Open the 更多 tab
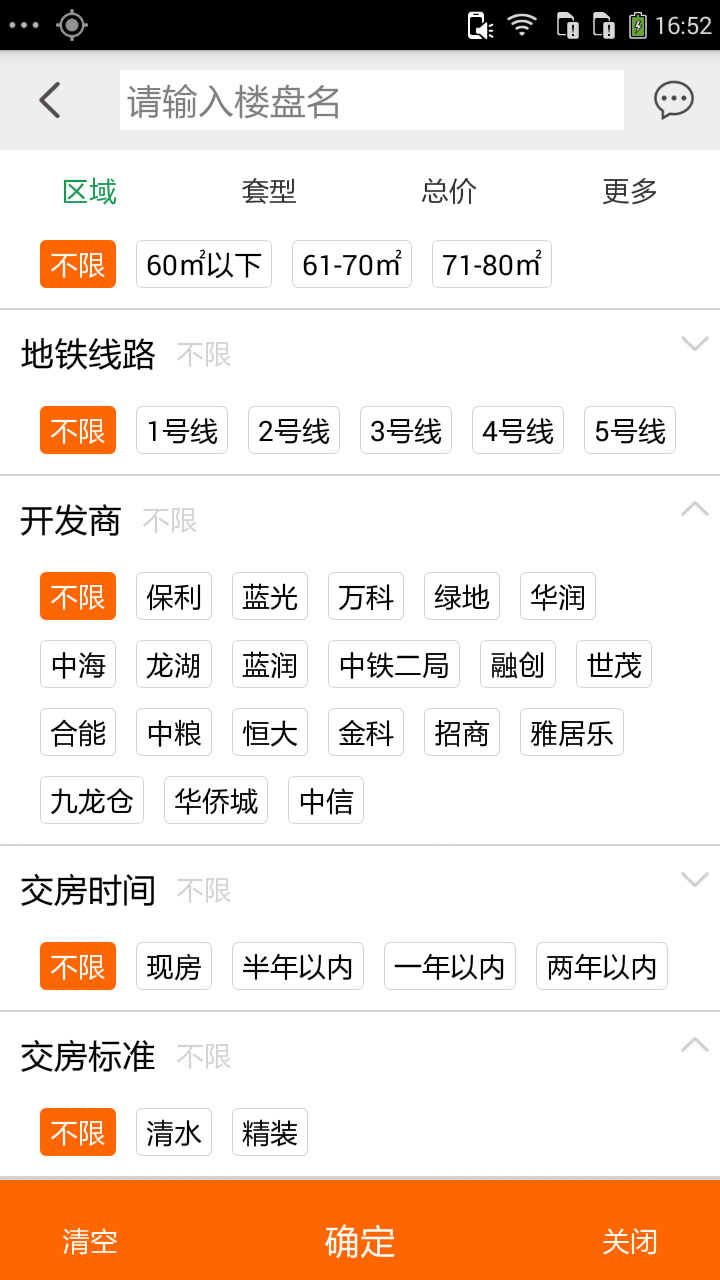 [x=628, y=191]
